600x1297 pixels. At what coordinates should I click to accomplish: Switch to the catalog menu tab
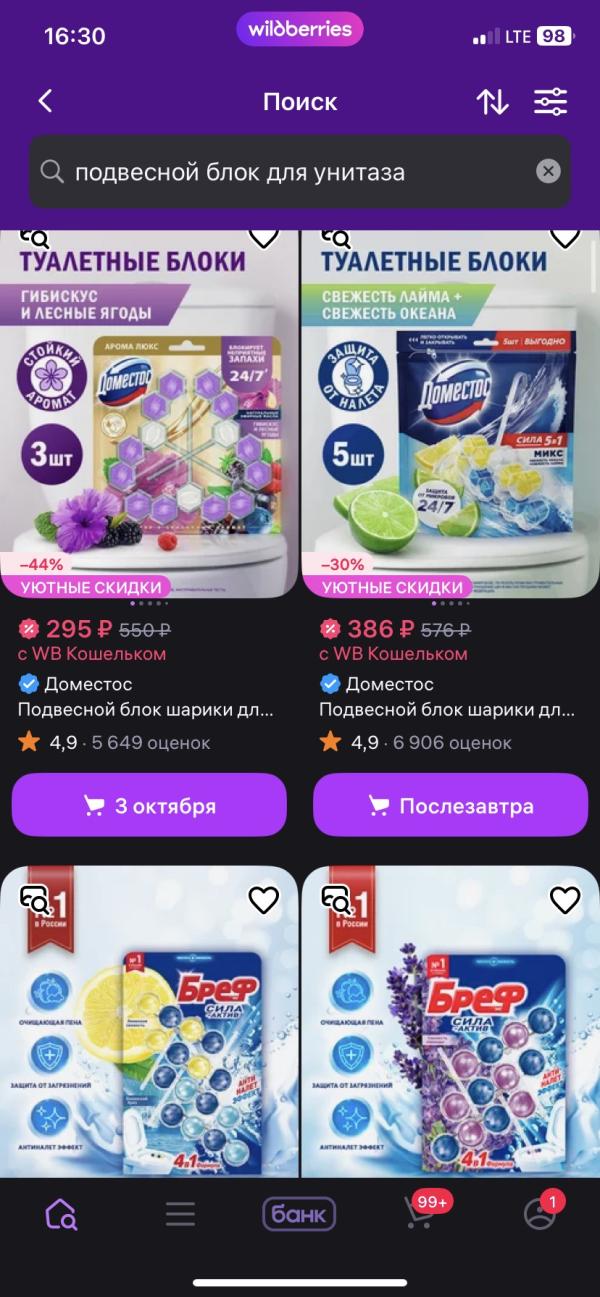coord(180,1214)
